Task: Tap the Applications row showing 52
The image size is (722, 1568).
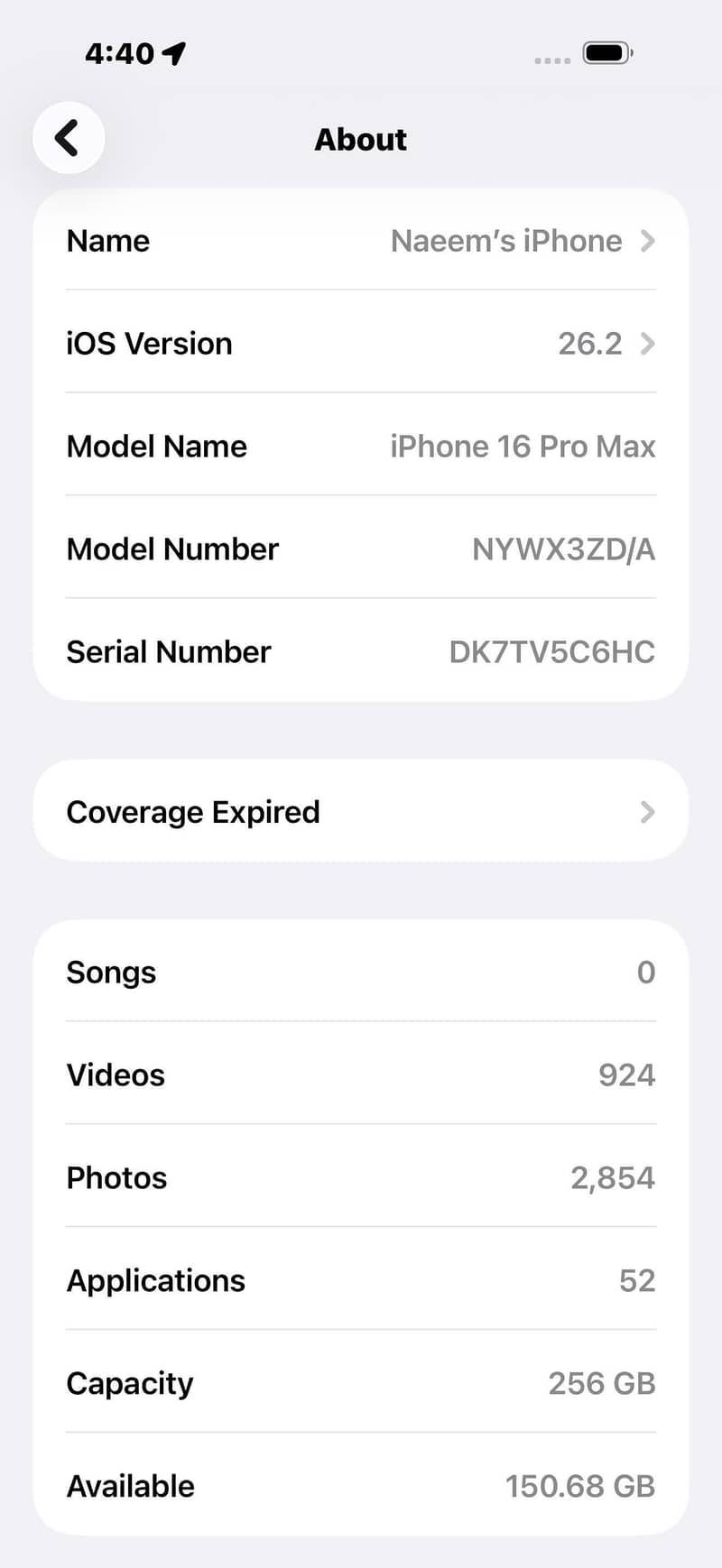Action: click(x=361, y=1280)
